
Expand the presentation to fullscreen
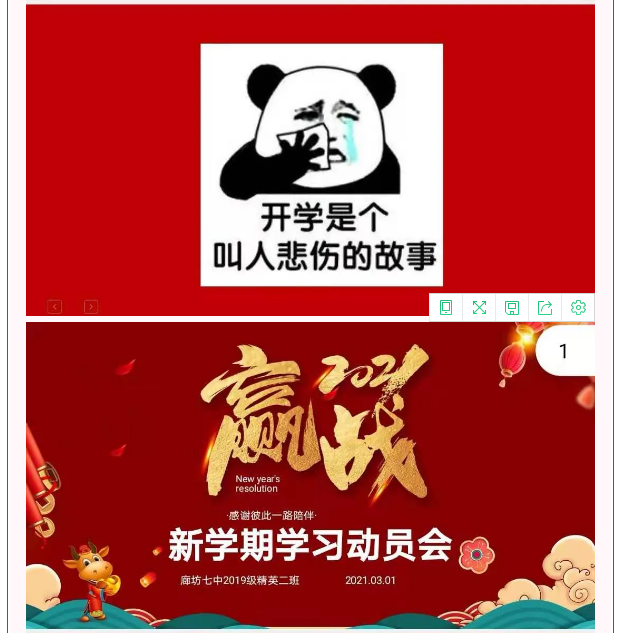(479, 308)
